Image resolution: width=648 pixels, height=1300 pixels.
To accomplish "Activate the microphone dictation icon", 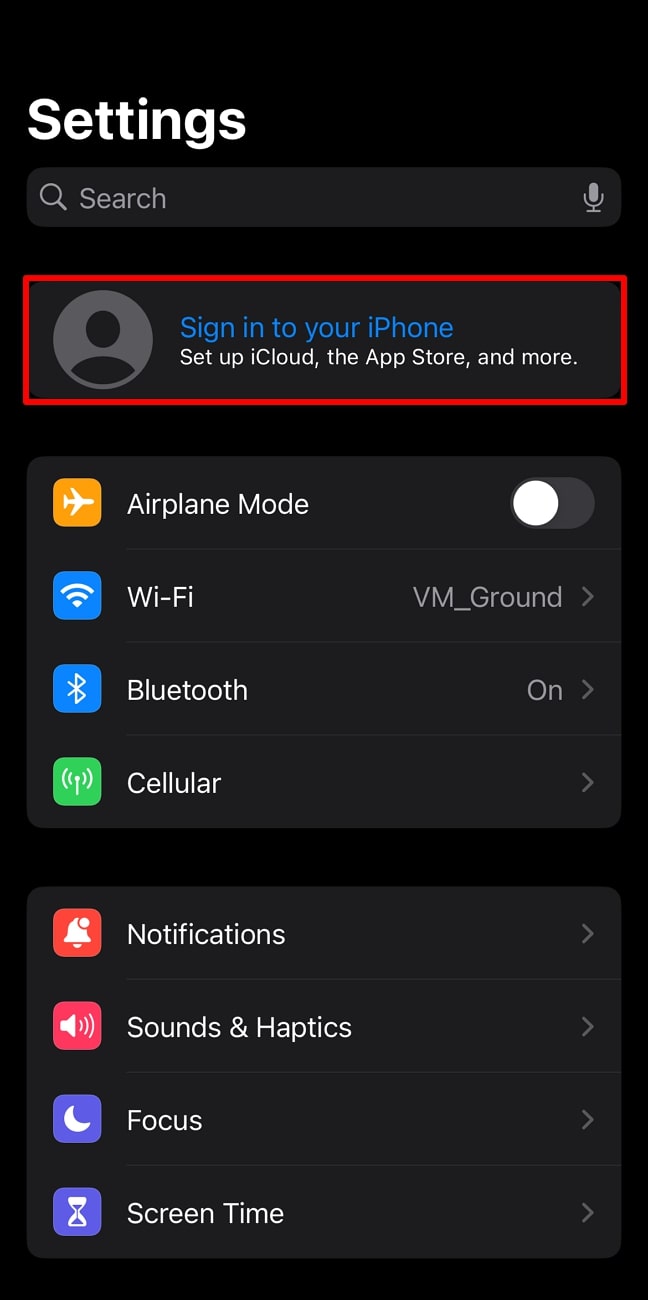I will click(593, 198).
